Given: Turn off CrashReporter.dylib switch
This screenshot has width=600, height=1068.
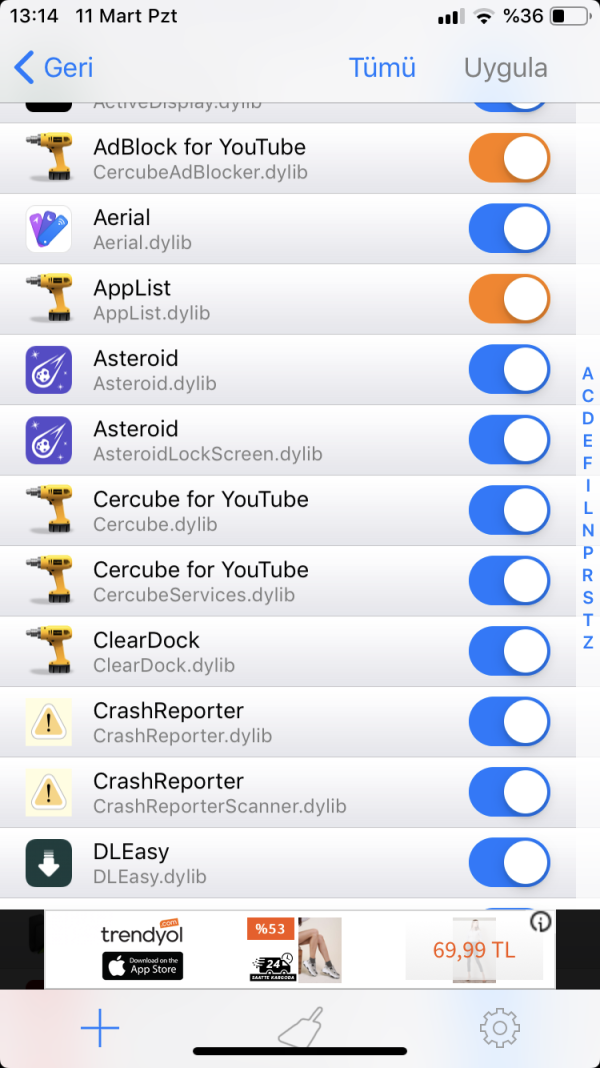Looking at the screenshot, I should (x=509, y=722).
